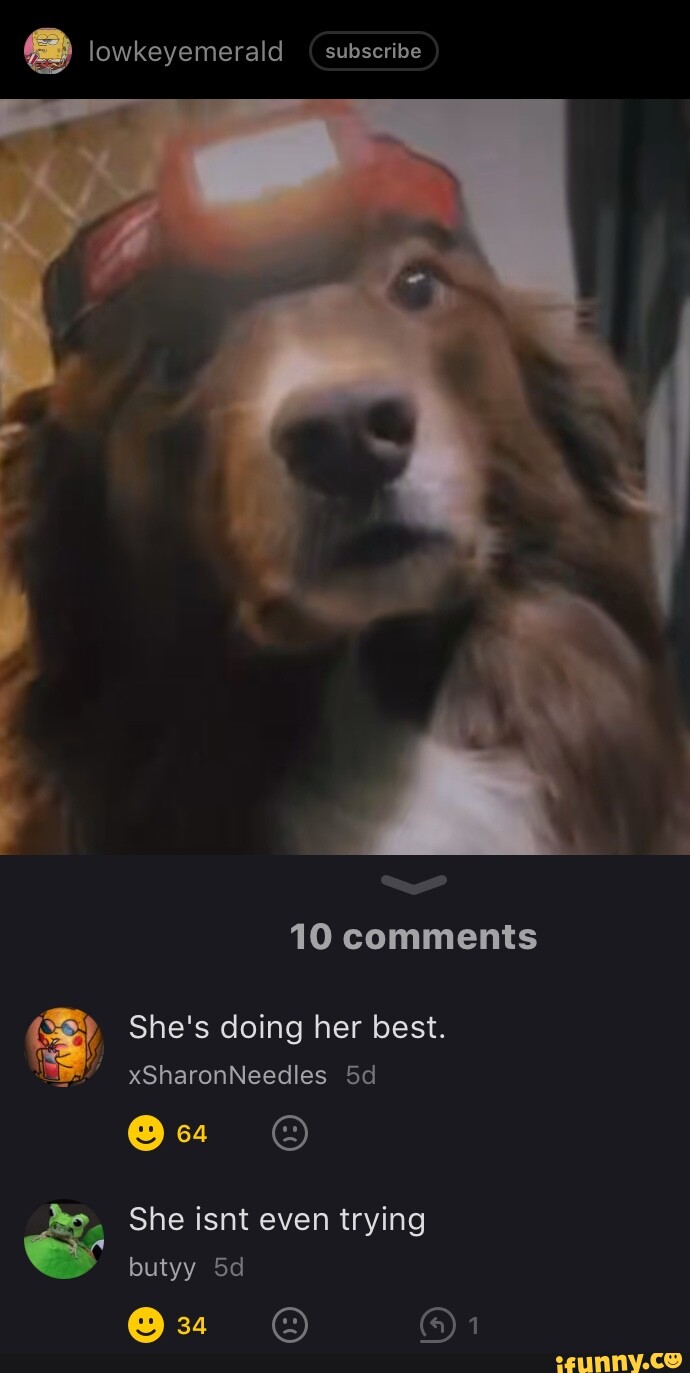Viewport: 690px width, 1373px height.
Task: Tap the lowkeyemerald username
Action: [x=186, y=51]
